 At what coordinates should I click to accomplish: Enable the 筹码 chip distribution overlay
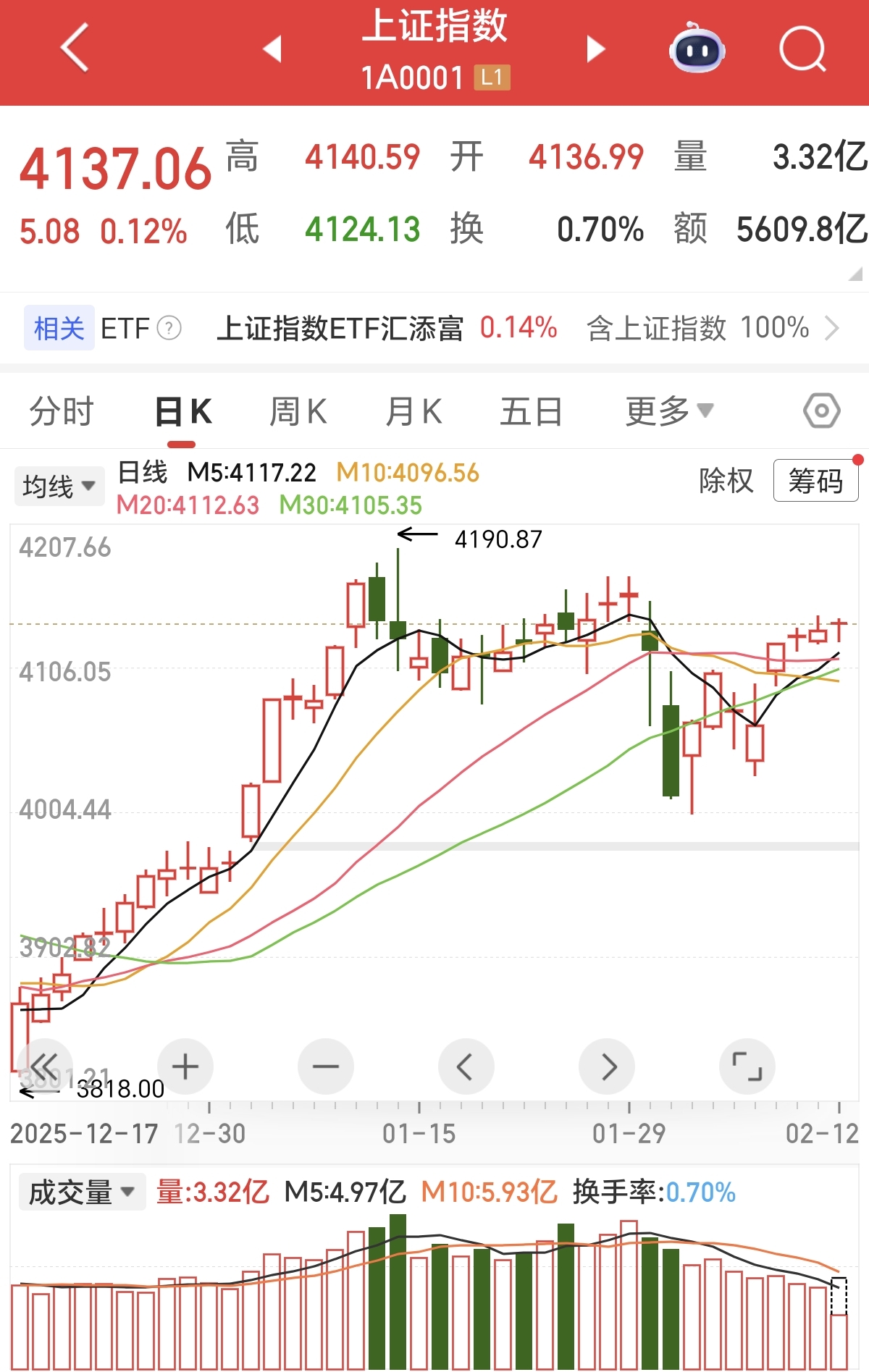click(814, 481)
